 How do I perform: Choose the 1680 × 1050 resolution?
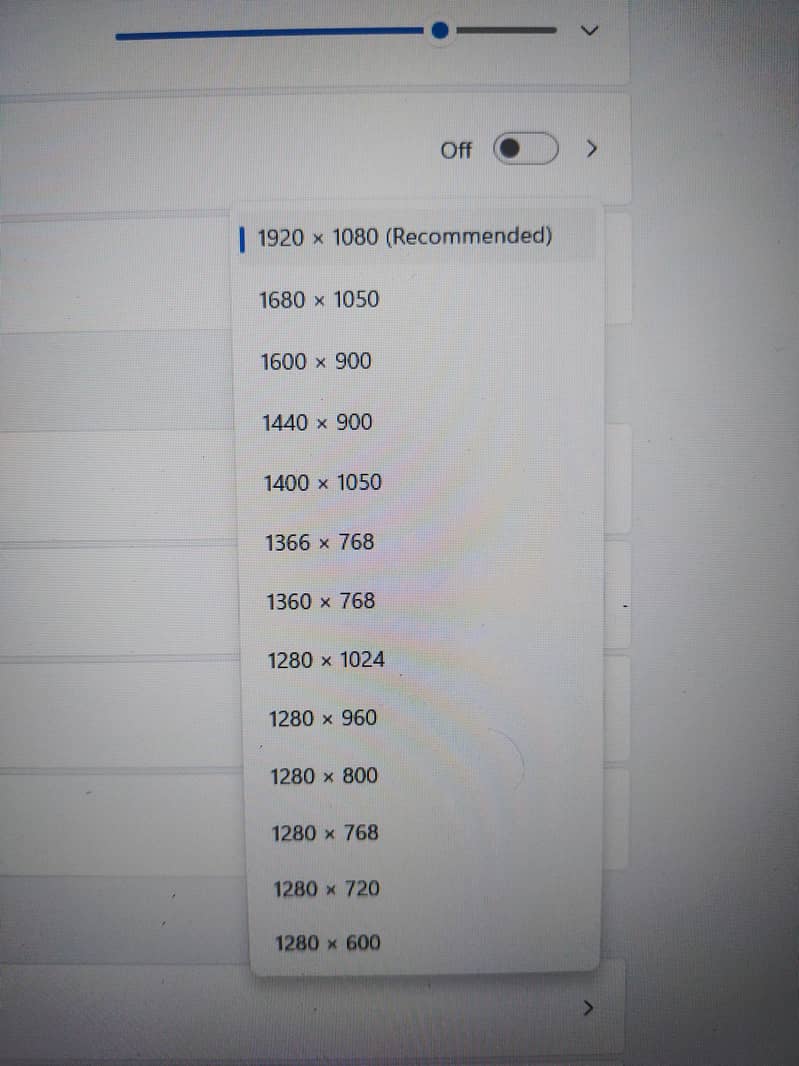(319, 299)
